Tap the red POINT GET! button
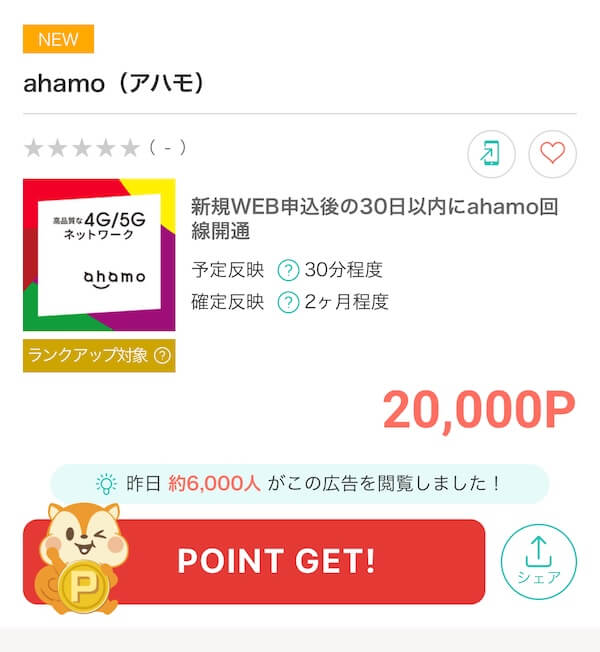The height and width of the screenshot is (652, 600). click(276, 561)
